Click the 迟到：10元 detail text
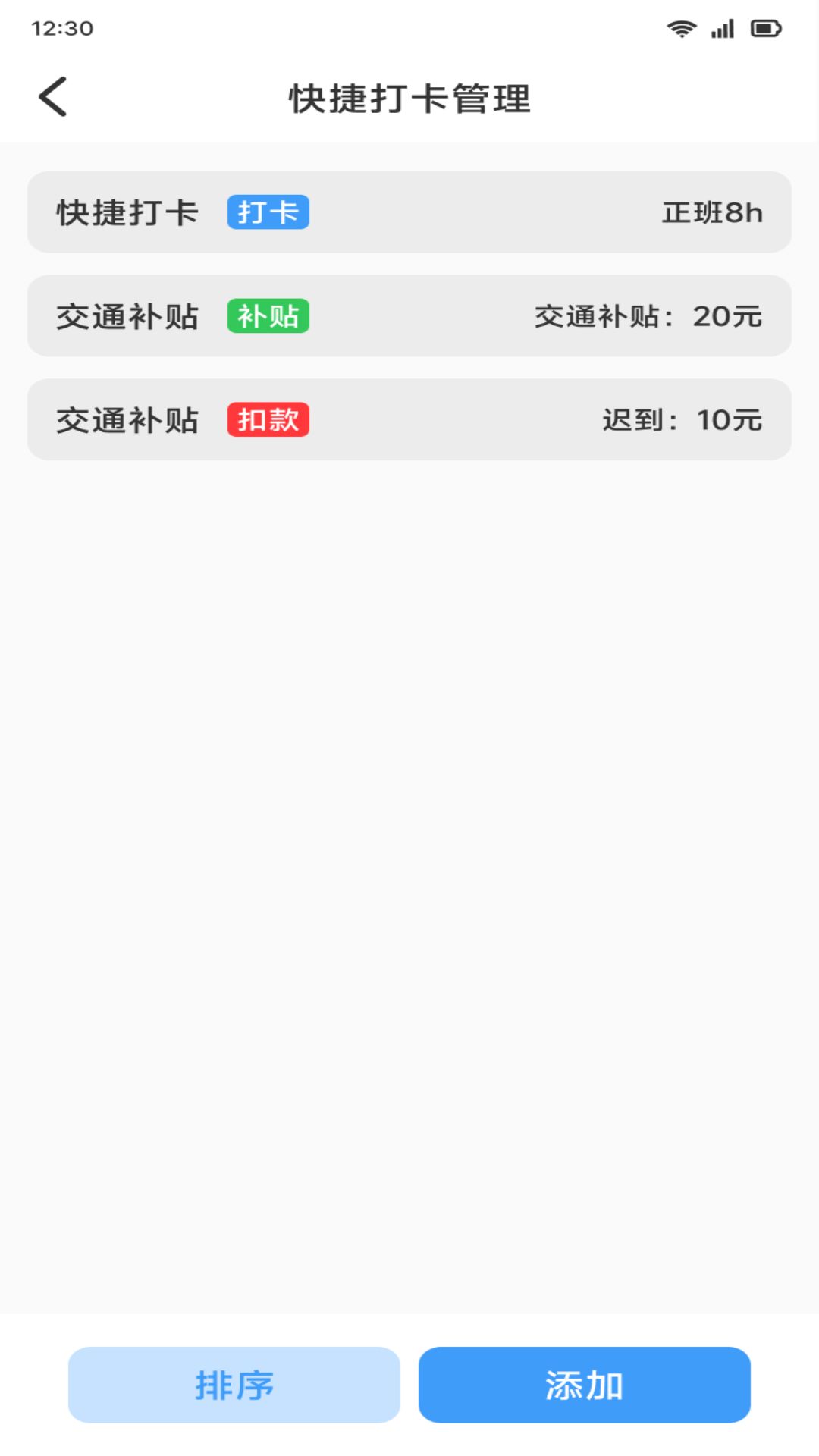 tap(680, 421)
